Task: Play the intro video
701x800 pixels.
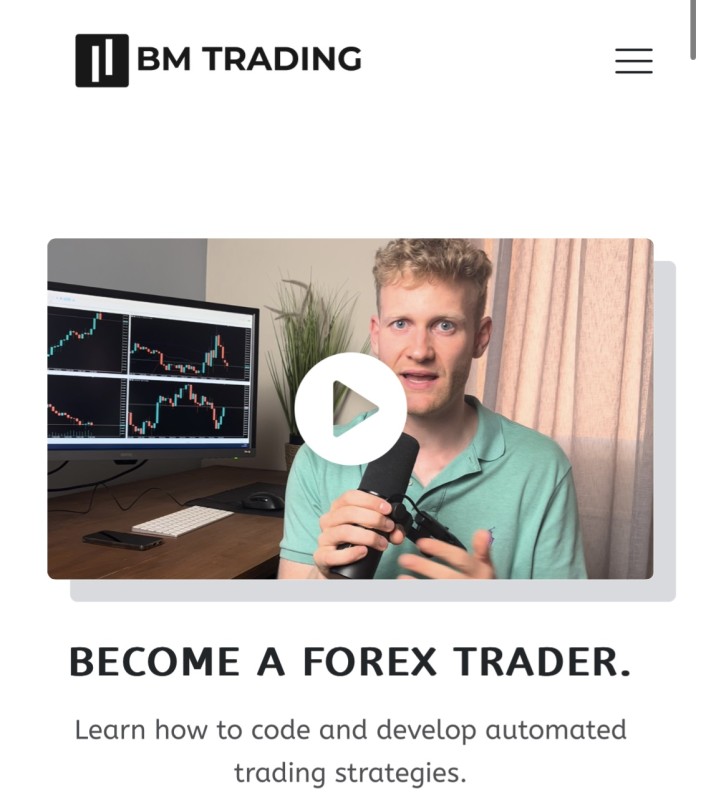Action: pos(350,408)
